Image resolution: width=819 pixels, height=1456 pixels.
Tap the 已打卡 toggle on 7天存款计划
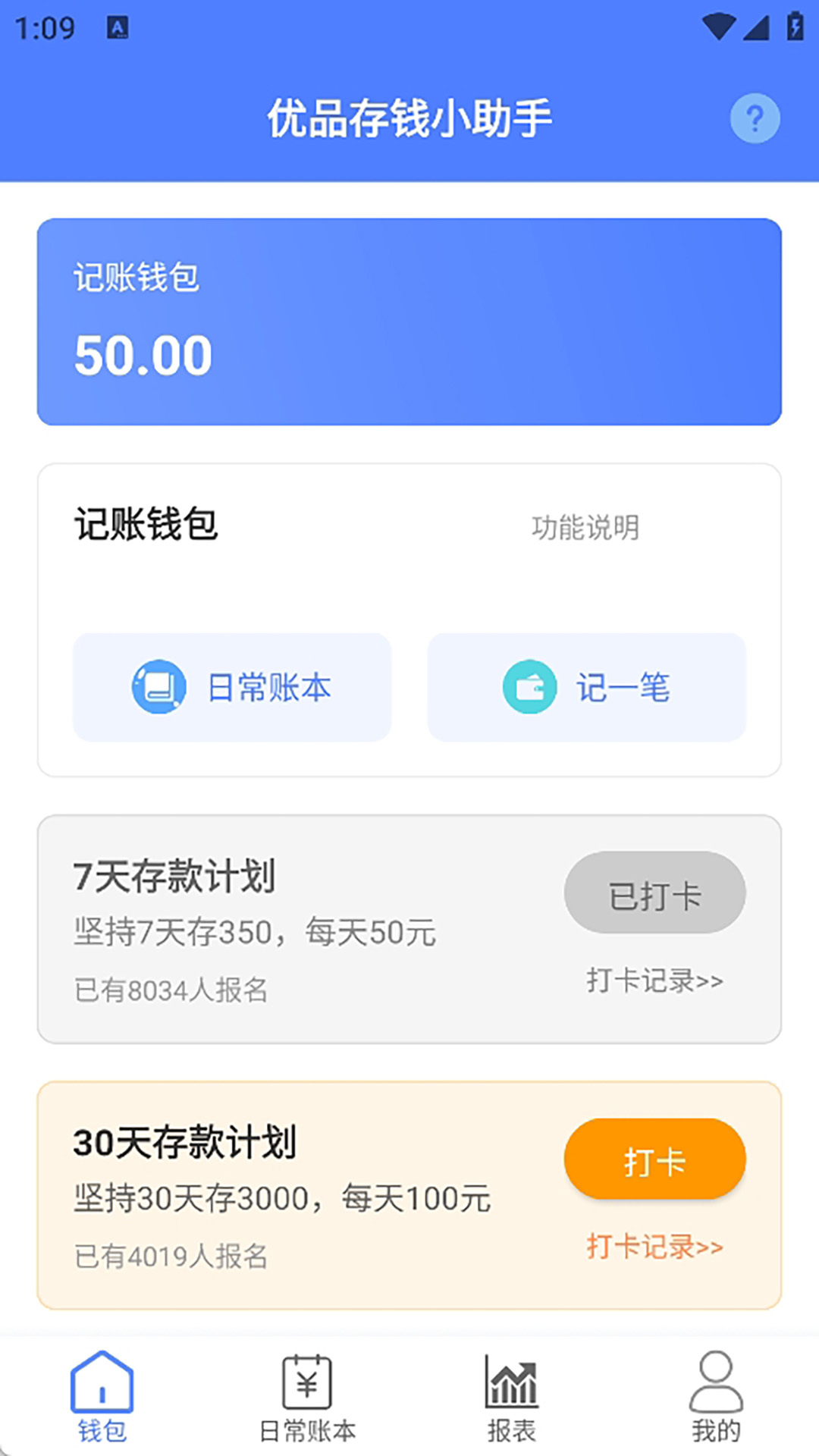coord(654,893)
